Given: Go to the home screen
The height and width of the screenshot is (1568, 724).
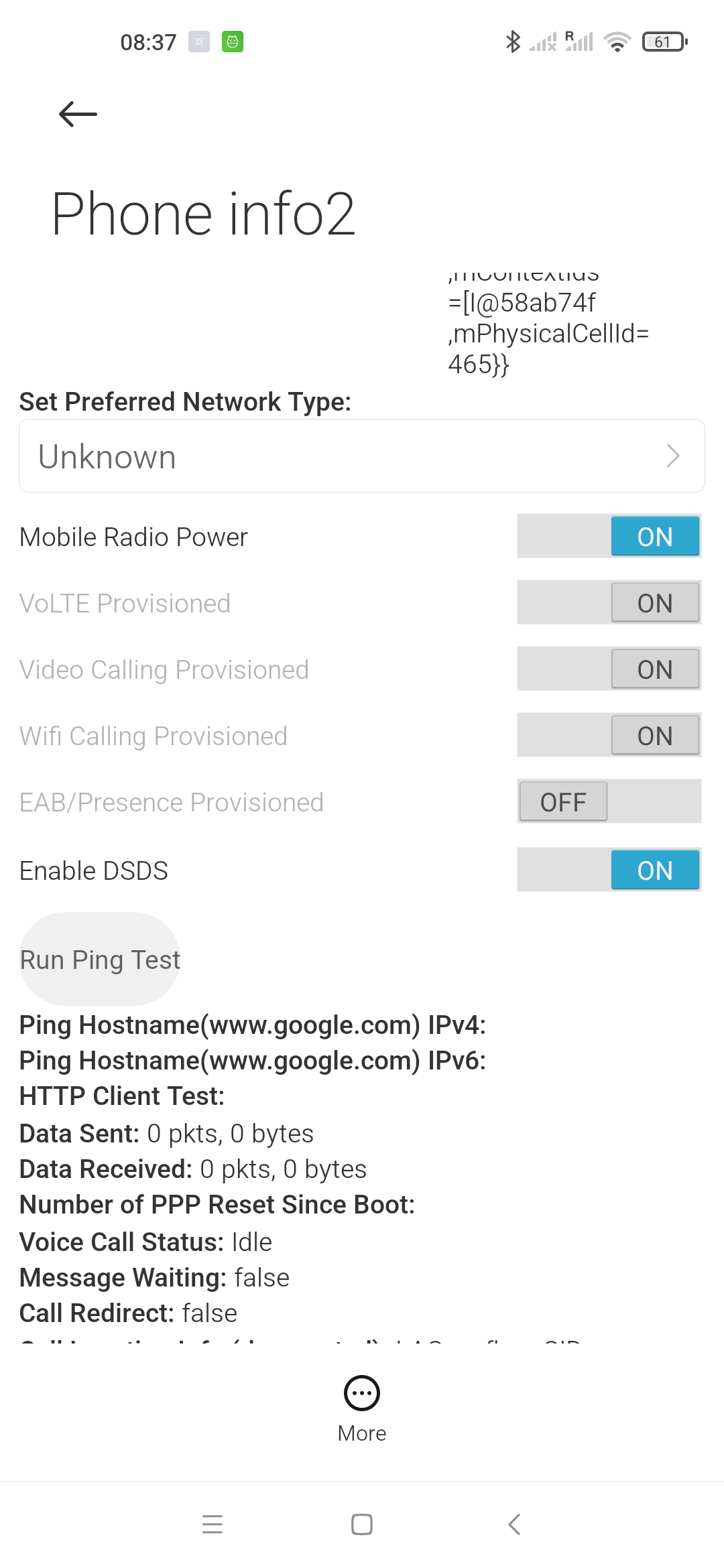Looking at the screenshot, I should (362, 1524).
